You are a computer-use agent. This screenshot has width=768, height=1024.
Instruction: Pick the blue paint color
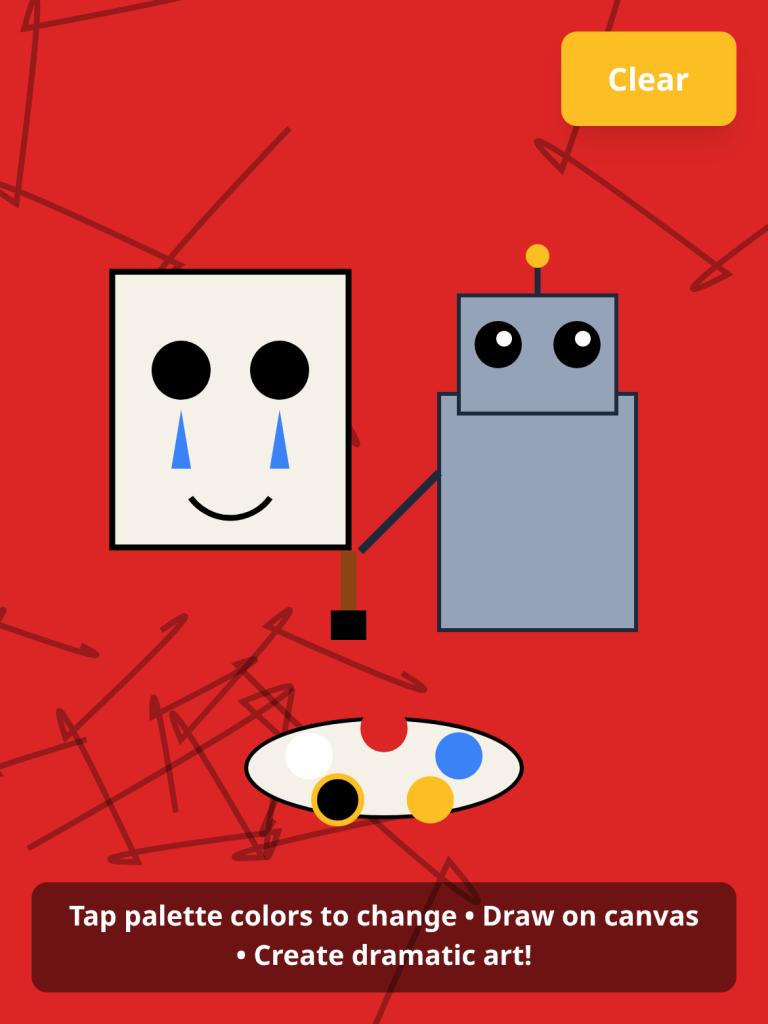pyautogui.click(x=459, y=755)
